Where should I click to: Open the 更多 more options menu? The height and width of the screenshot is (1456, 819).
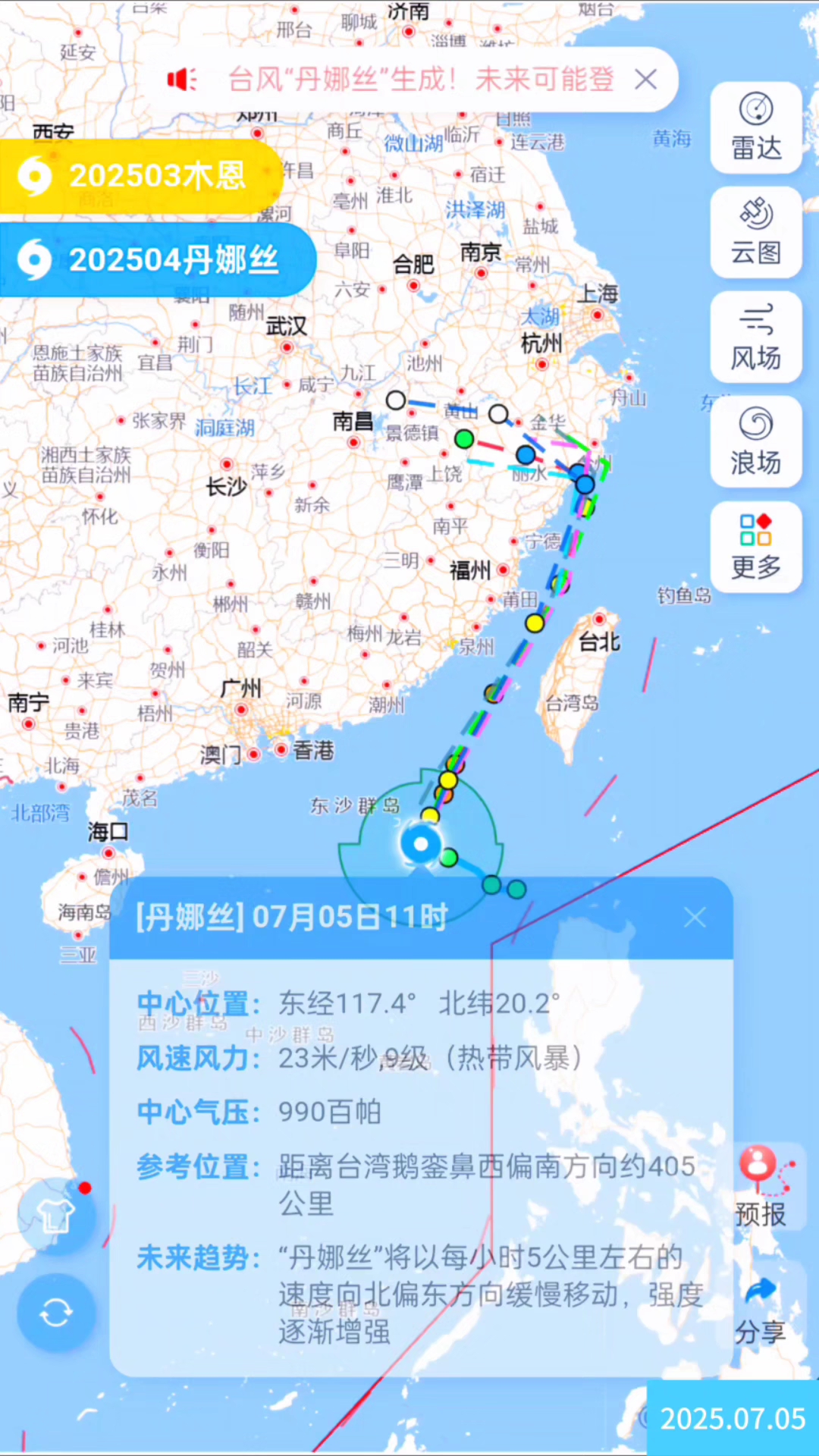pyautogui.click(x=756, y=546)
